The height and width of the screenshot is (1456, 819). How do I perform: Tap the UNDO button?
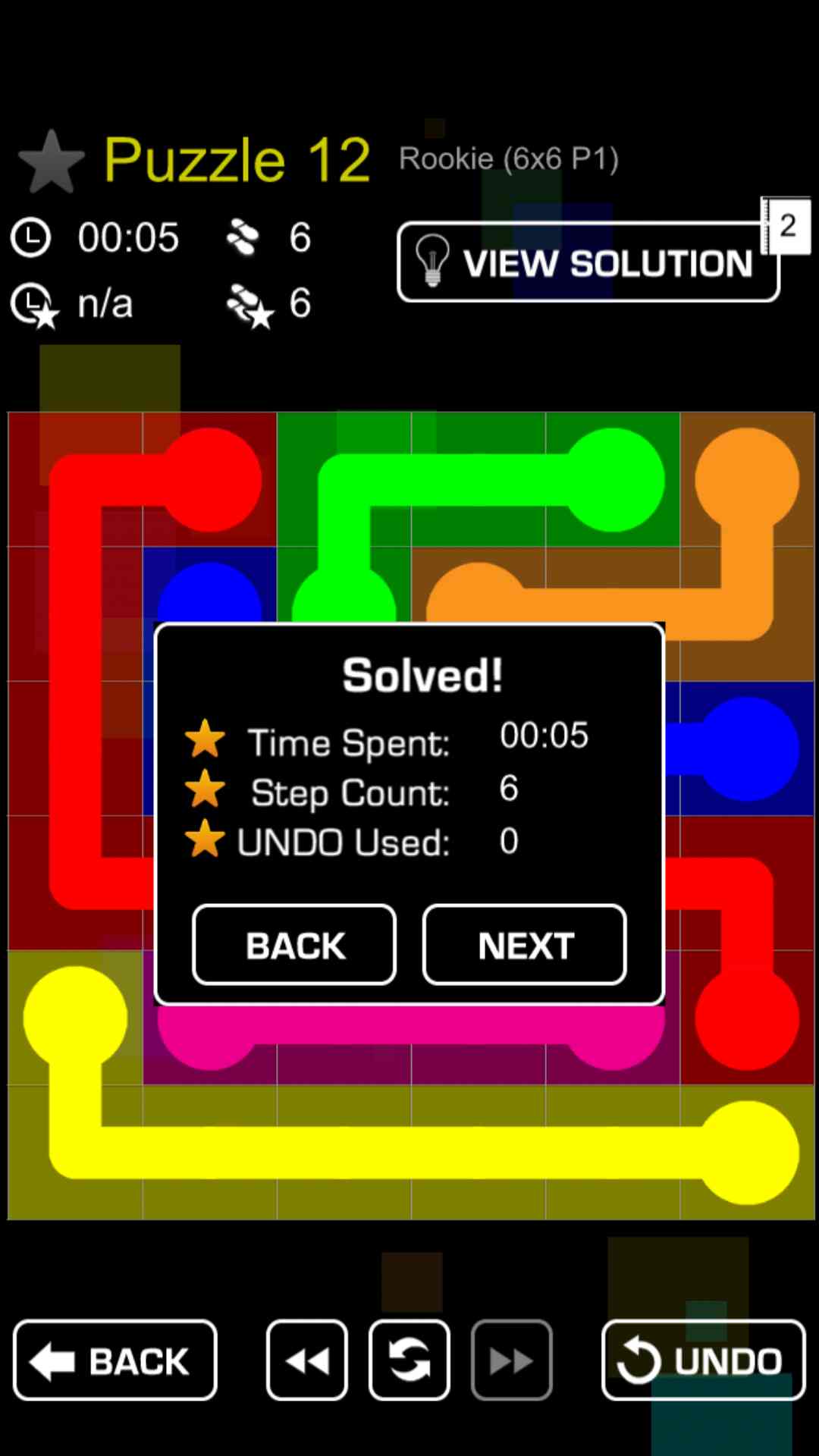pos(703,1360)
